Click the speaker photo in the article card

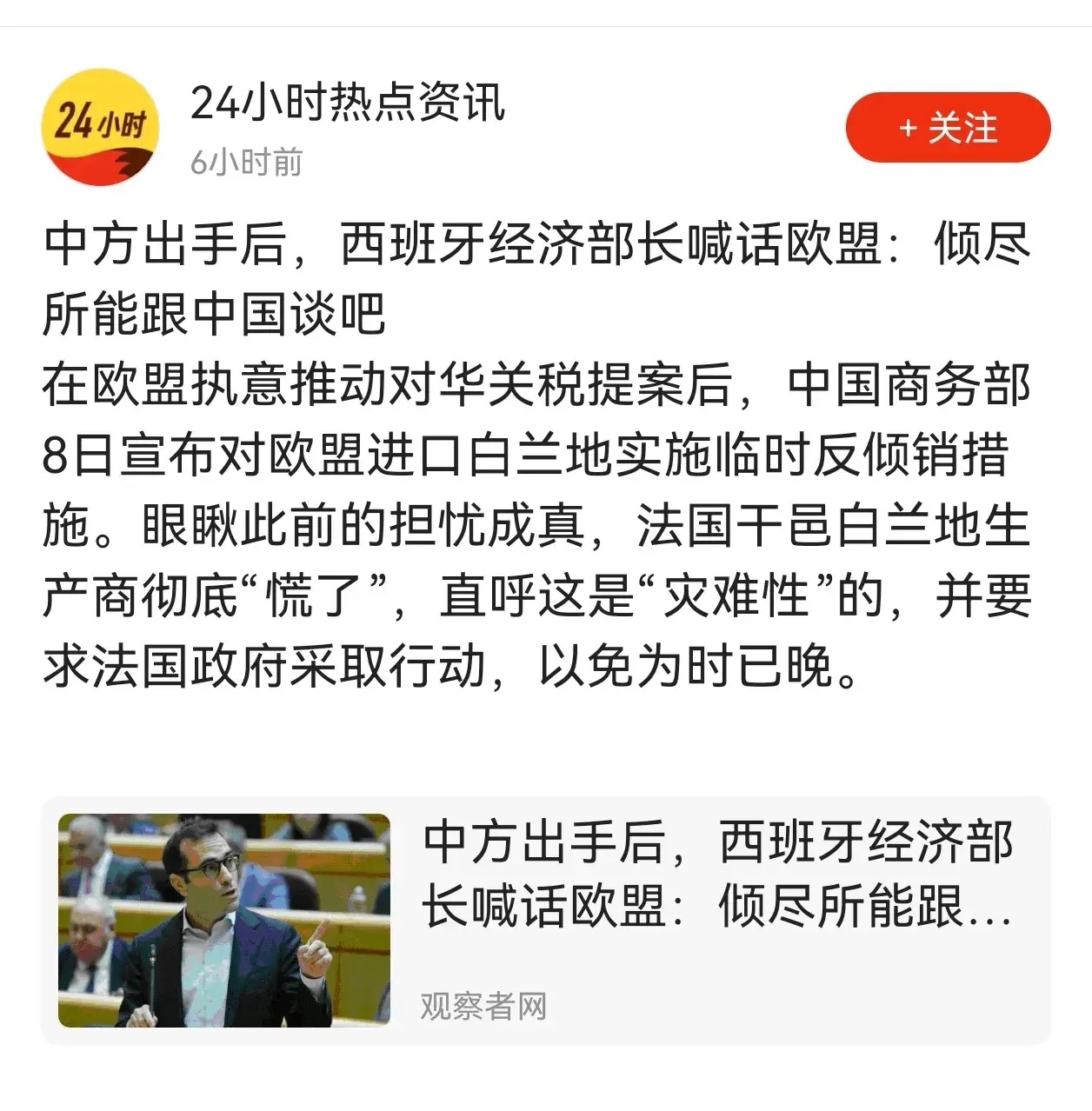[224, 919]
